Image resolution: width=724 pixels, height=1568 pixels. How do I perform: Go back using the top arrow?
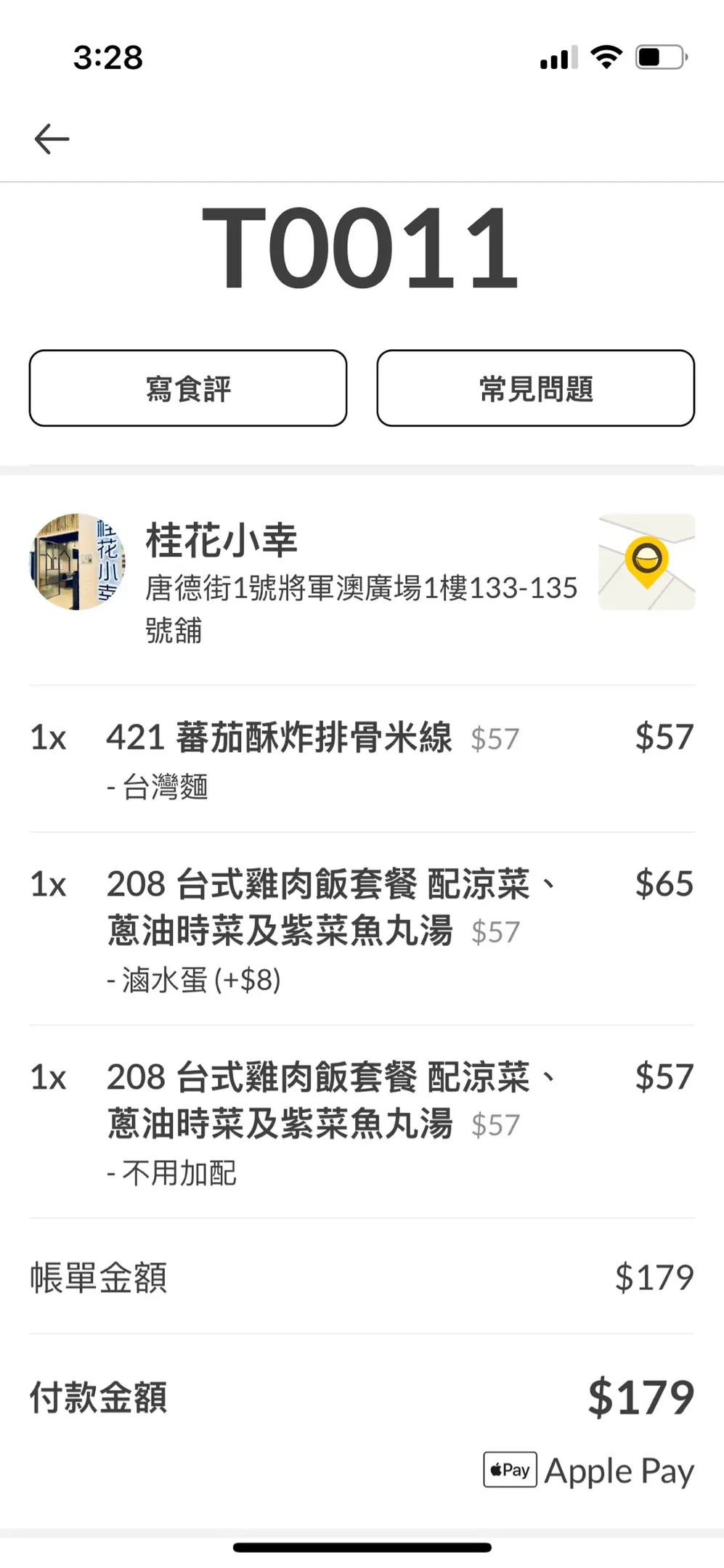coord(52,139)
